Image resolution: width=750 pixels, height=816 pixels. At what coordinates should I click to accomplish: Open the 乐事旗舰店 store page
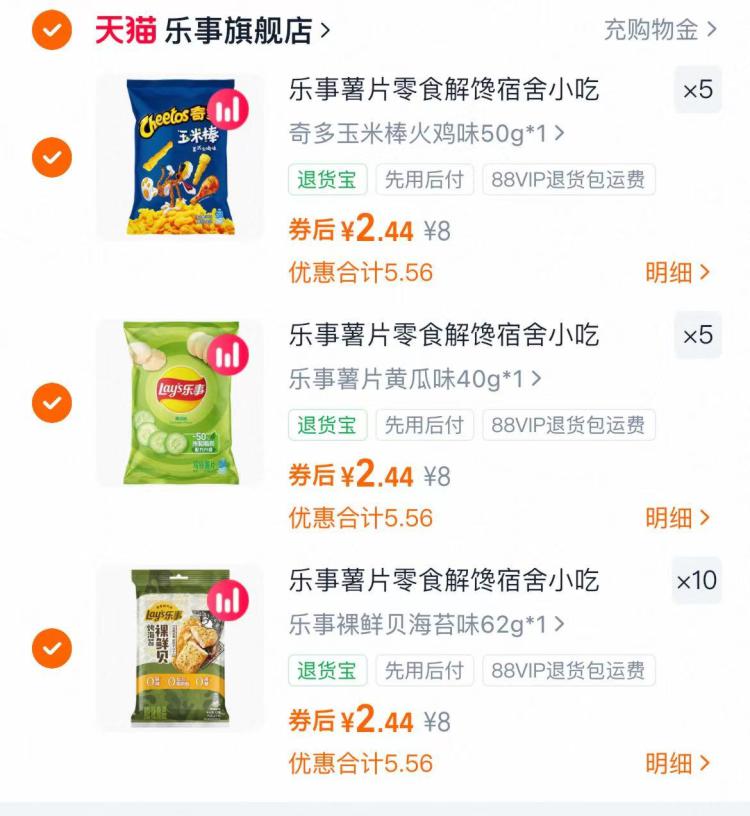click(240, 31)
